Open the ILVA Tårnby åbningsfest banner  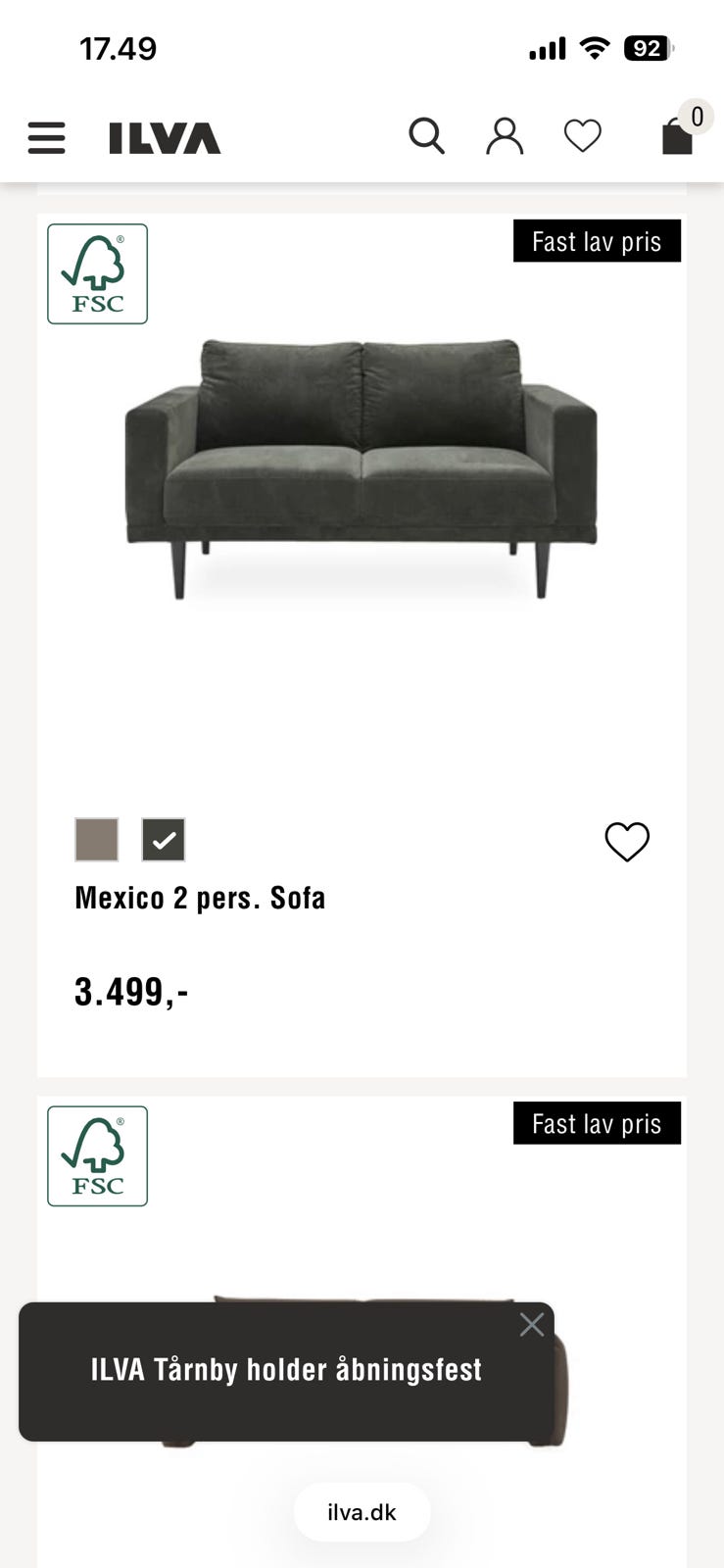[286, 1370]
